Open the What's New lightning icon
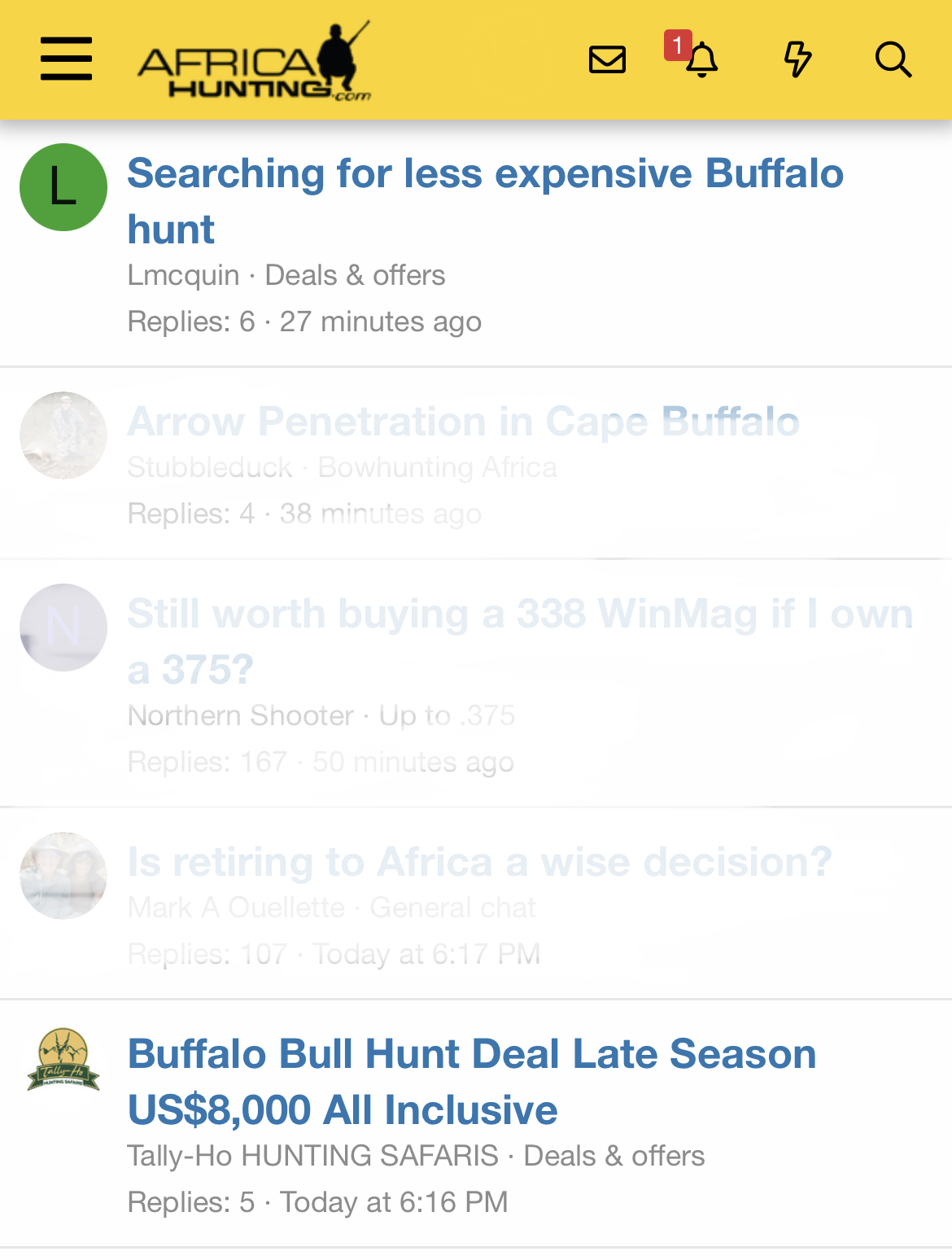This screenshot has width=952, height=1260. coord(797,59)
